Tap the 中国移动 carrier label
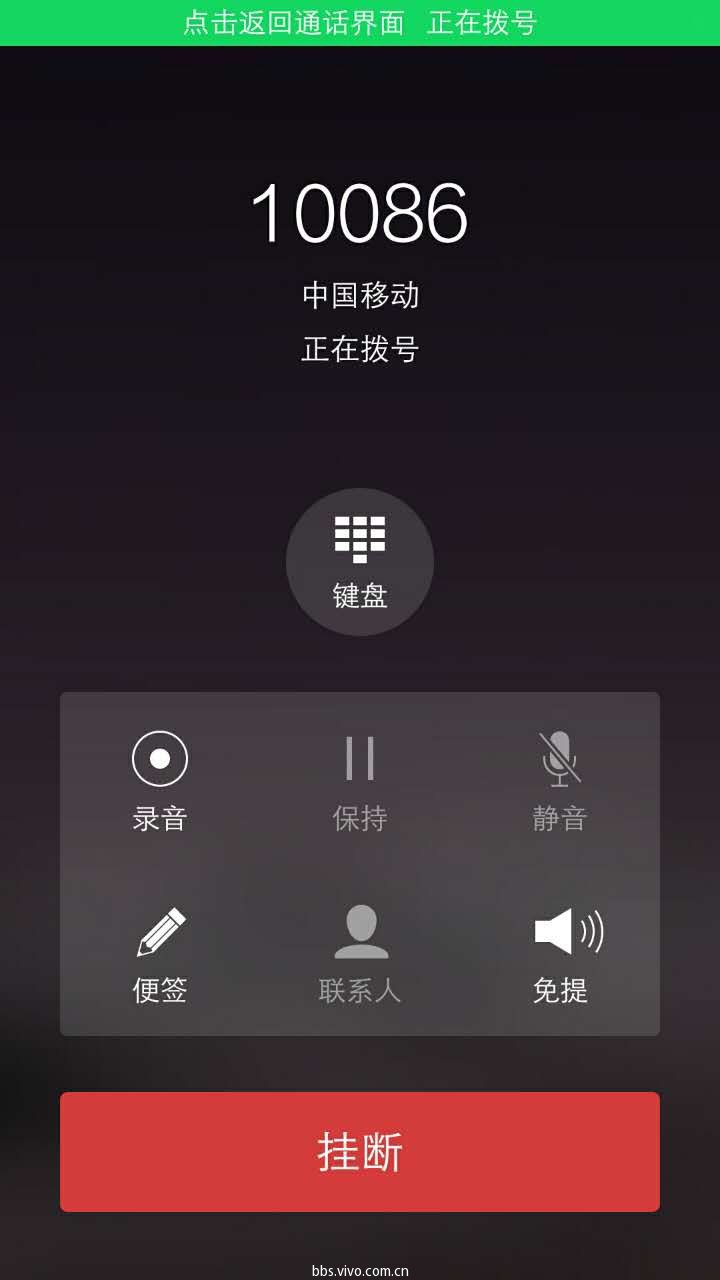Screen dimensions: 720x1280 [360, 295]
